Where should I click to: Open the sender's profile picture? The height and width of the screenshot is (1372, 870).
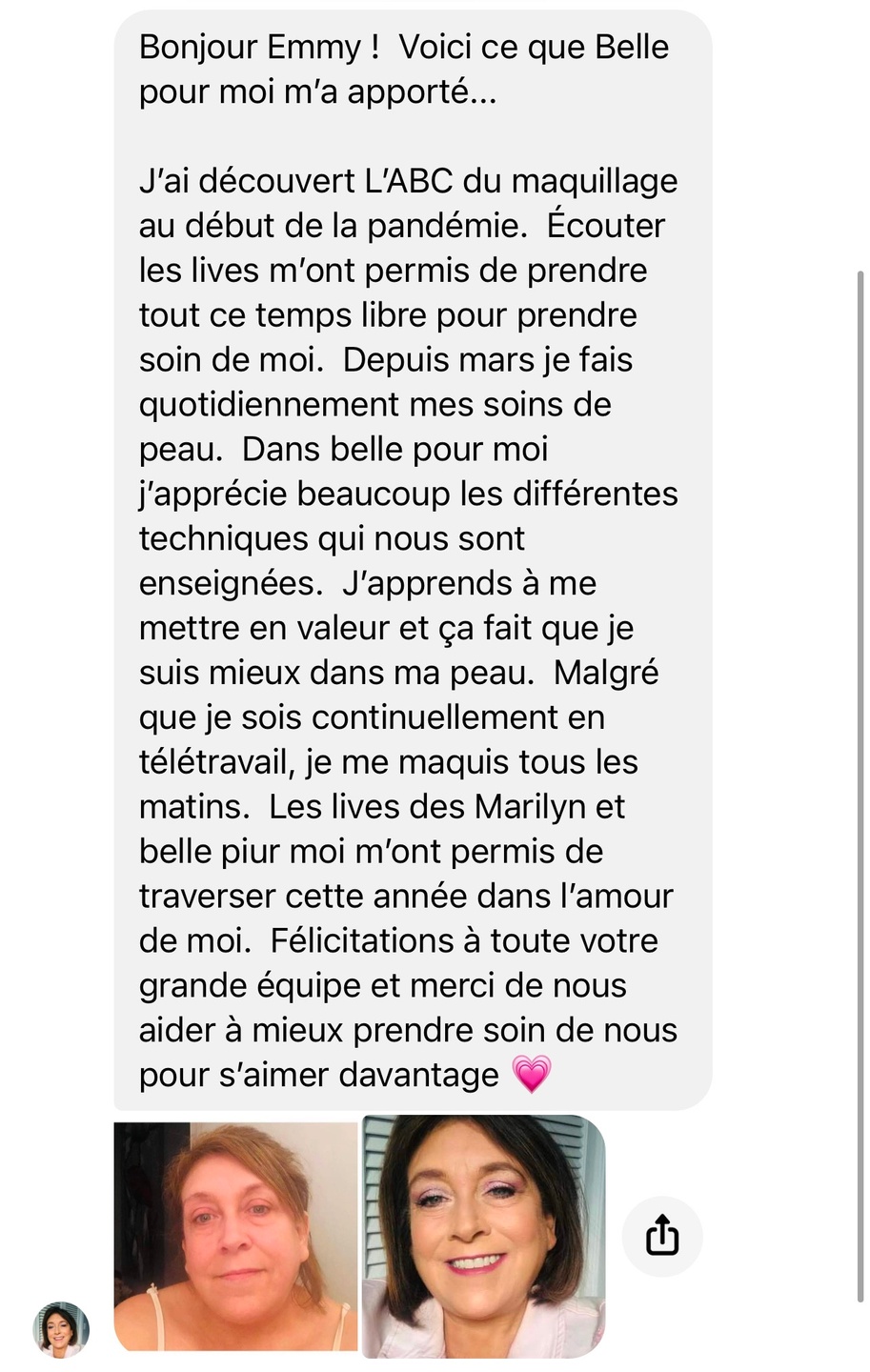tap(61, 1329)
